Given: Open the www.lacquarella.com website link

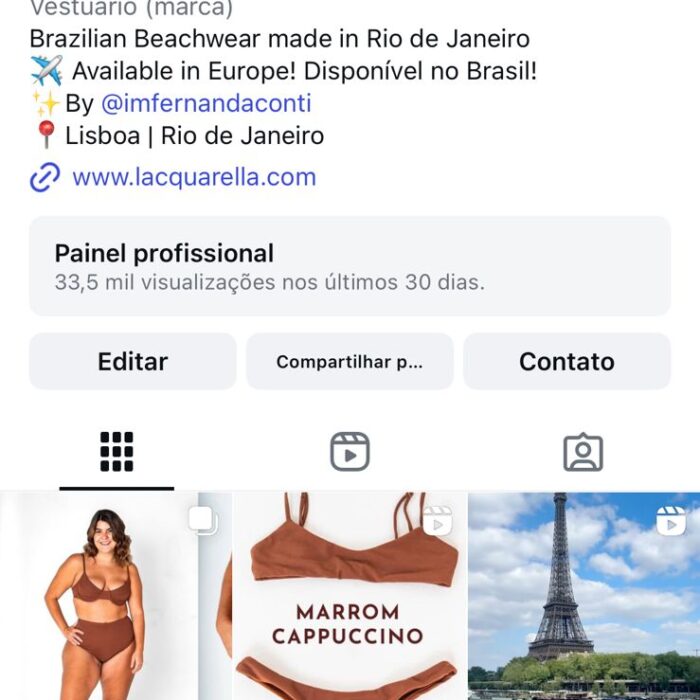Looking at the screenshot, I should pos(193,178).
